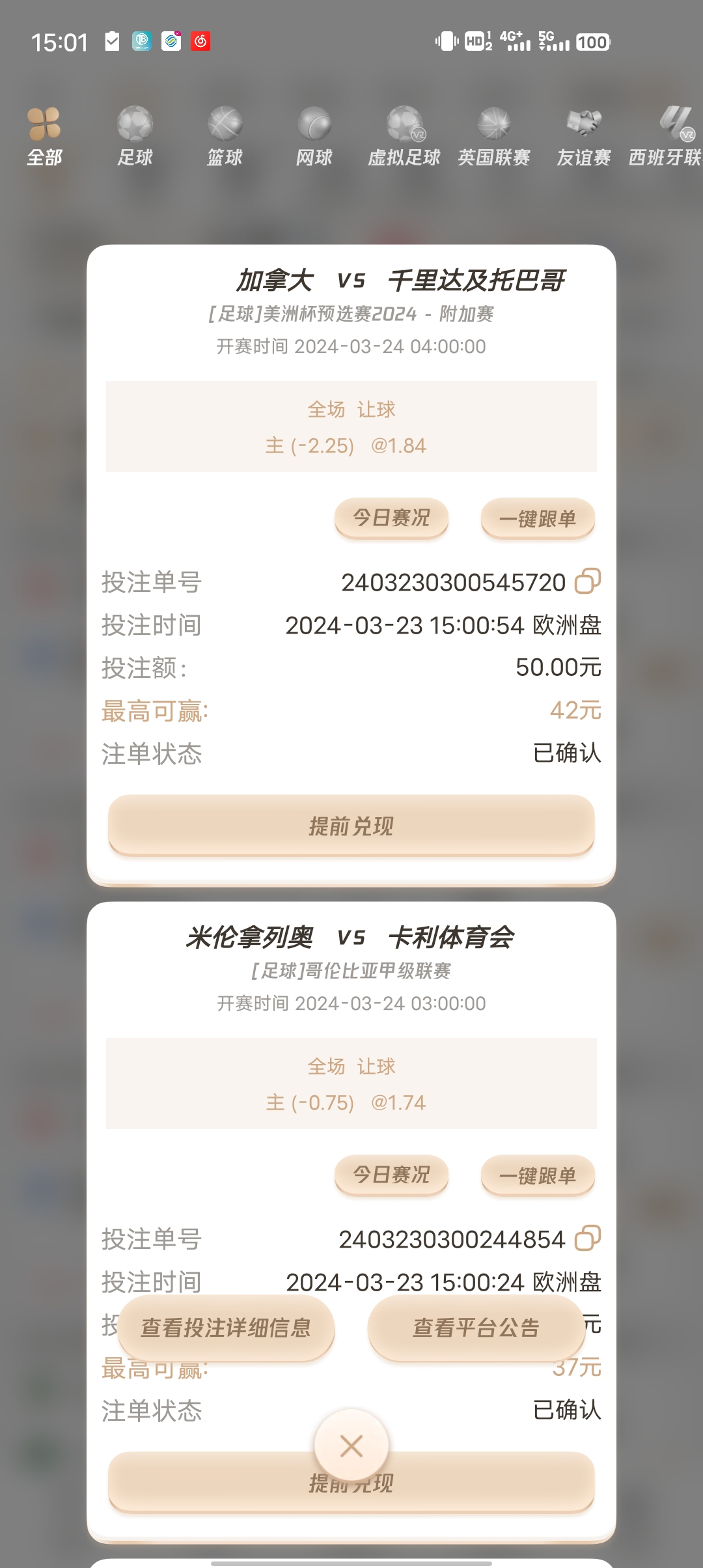Open the 英国联赛 tab
The image size is (703, 1568).
(x=494, y=137)
